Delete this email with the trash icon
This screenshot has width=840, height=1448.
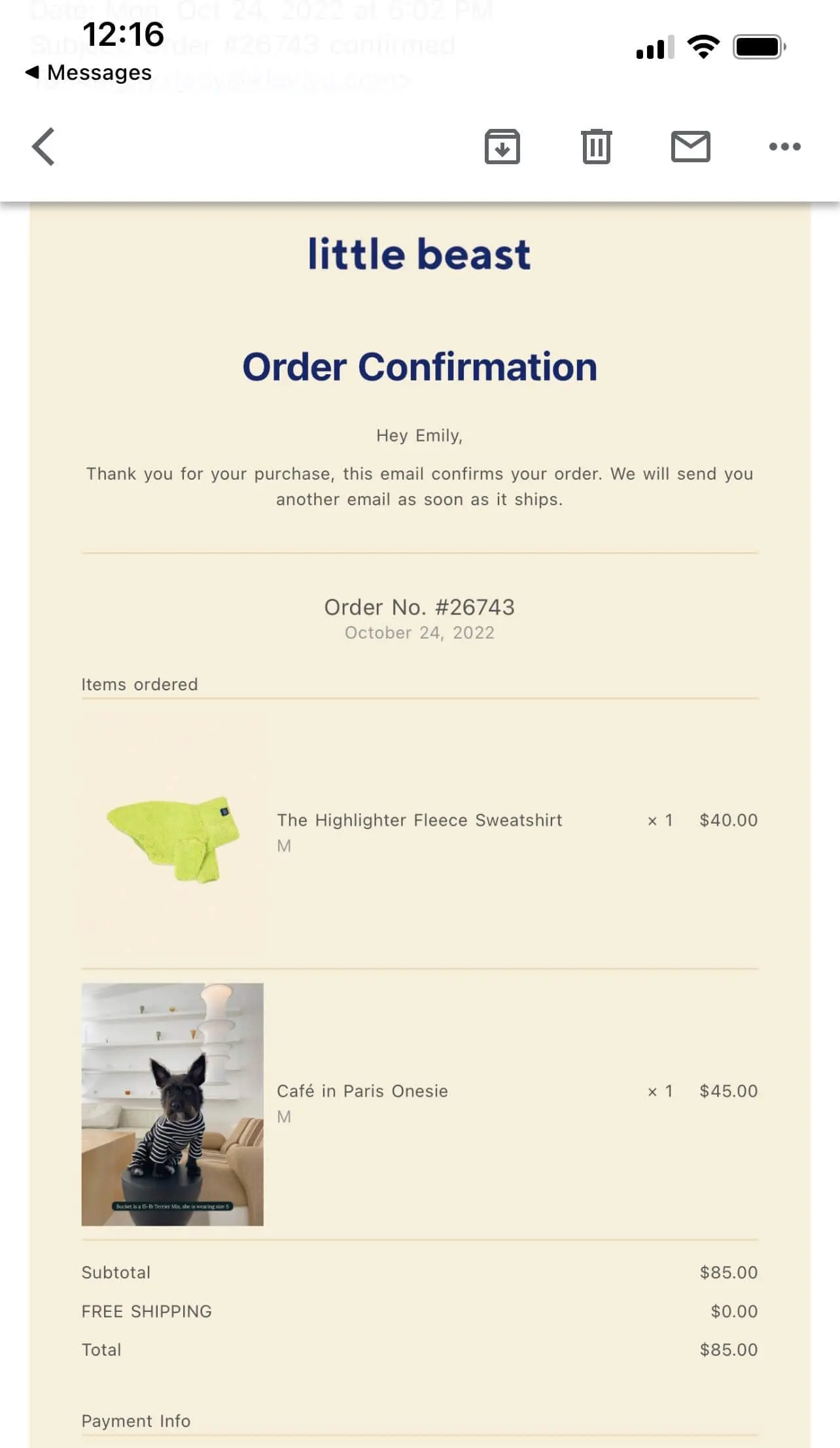coord(596,147)
